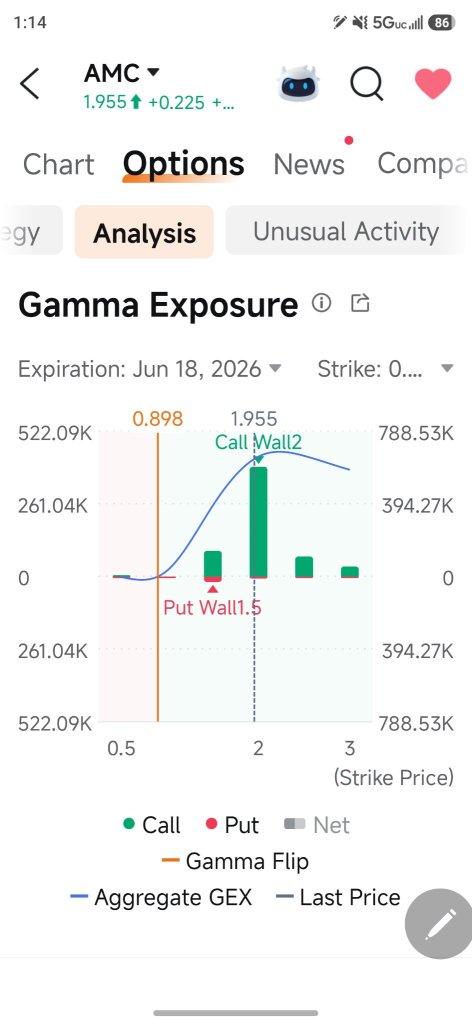
Task: Open the search magnifier
Action: pos(366,84)
